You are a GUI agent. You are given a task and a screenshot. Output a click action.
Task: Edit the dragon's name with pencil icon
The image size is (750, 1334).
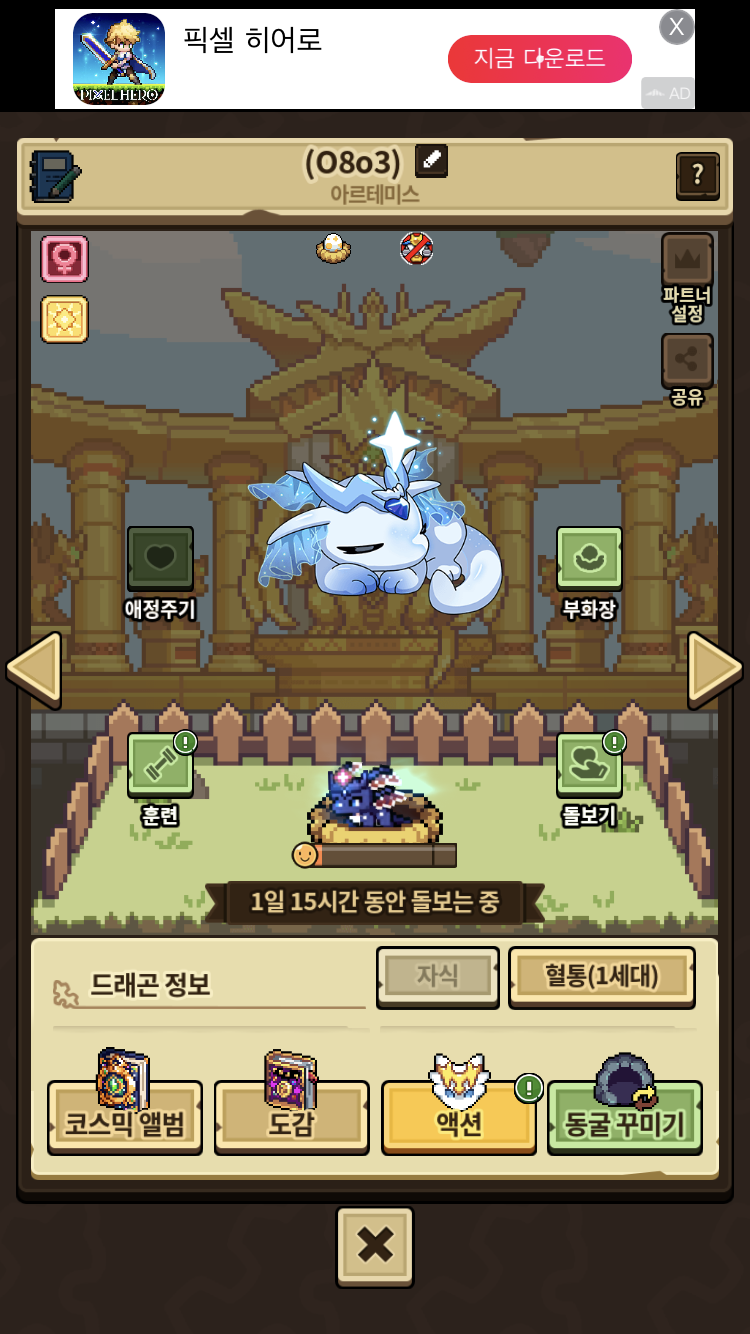click(431, 160)
